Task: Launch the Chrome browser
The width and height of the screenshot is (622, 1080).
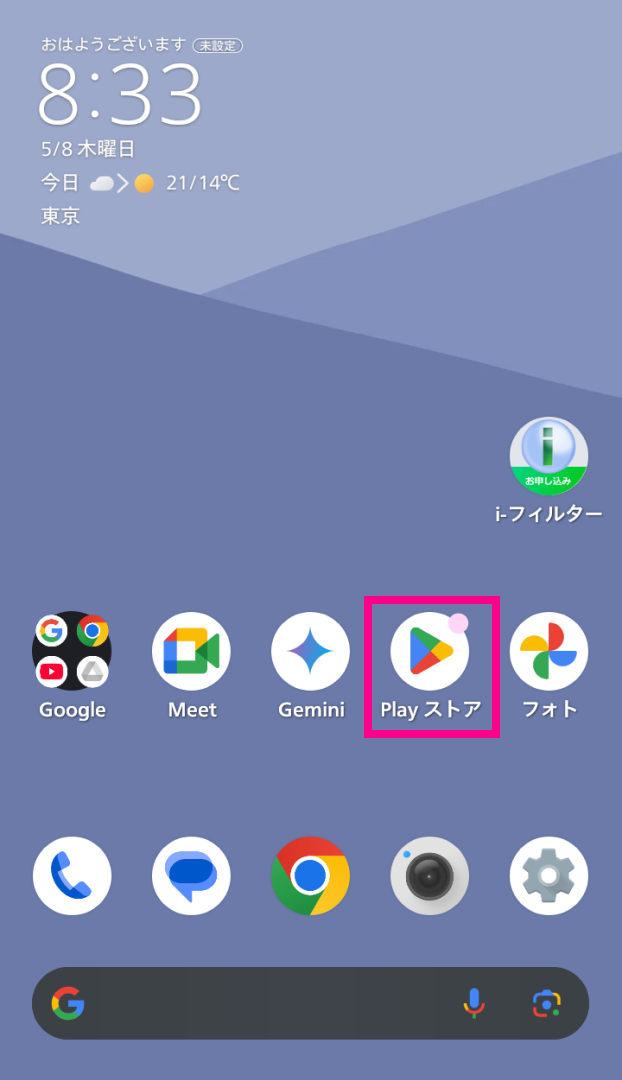Action: (x=310, y=876)
